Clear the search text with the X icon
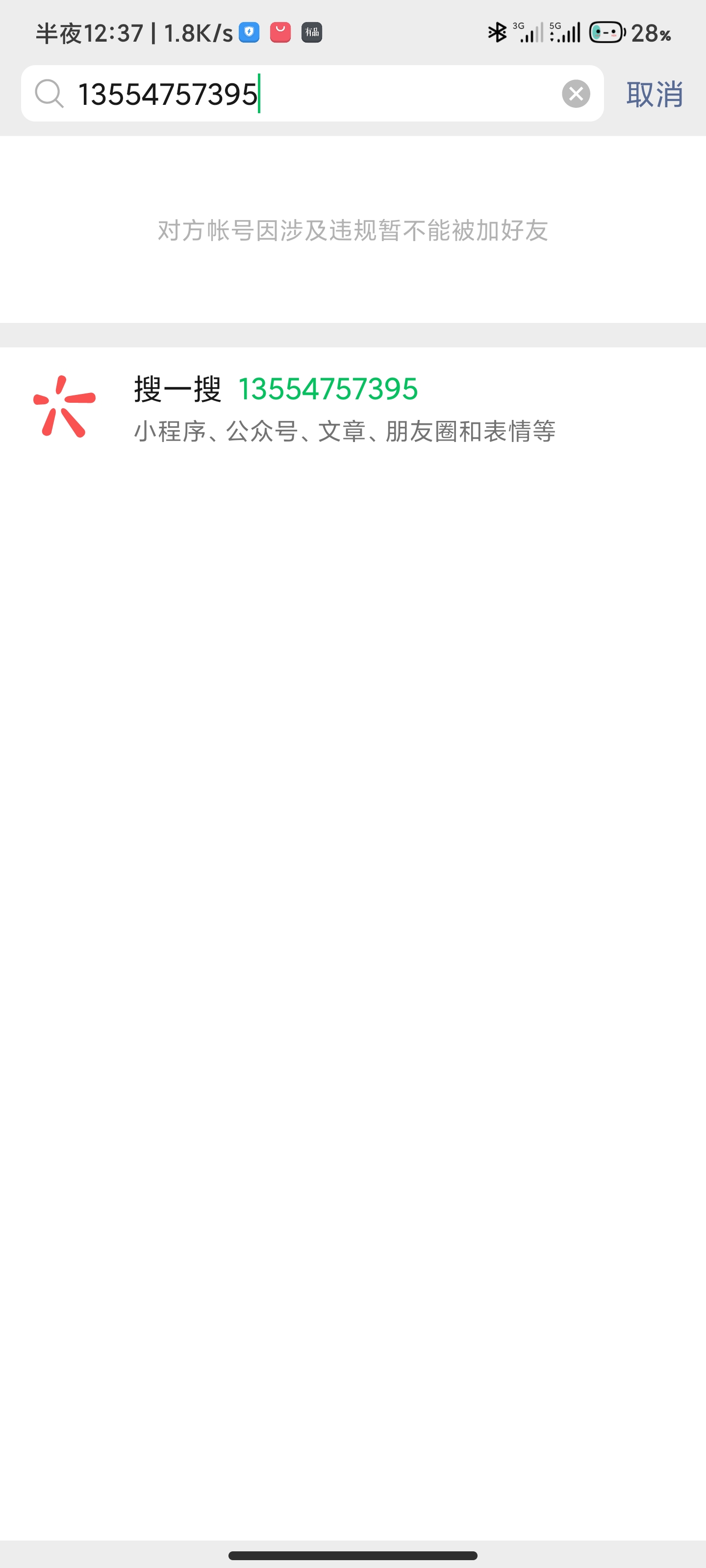706x1568 pixels. [576, 94]
